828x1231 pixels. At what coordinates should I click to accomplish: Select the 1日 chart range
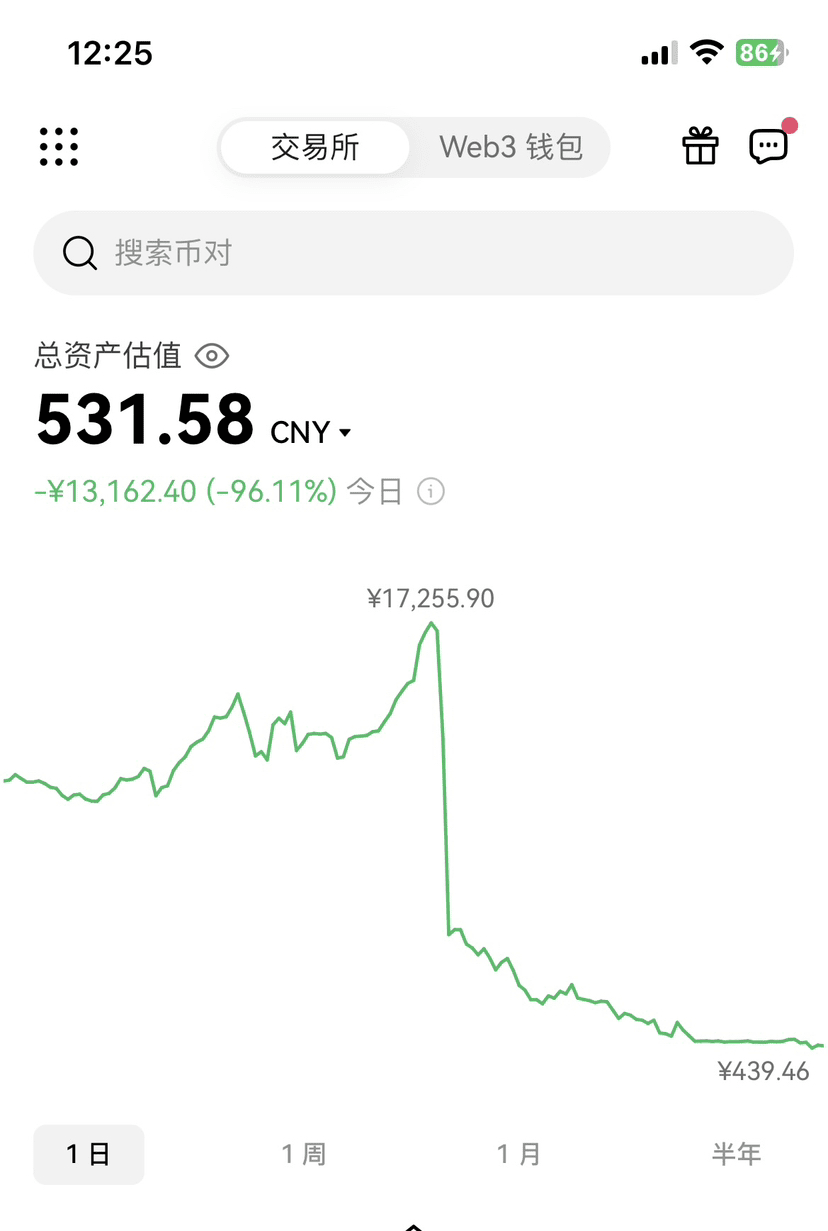pyautogui.click(x=88, y=1154)
